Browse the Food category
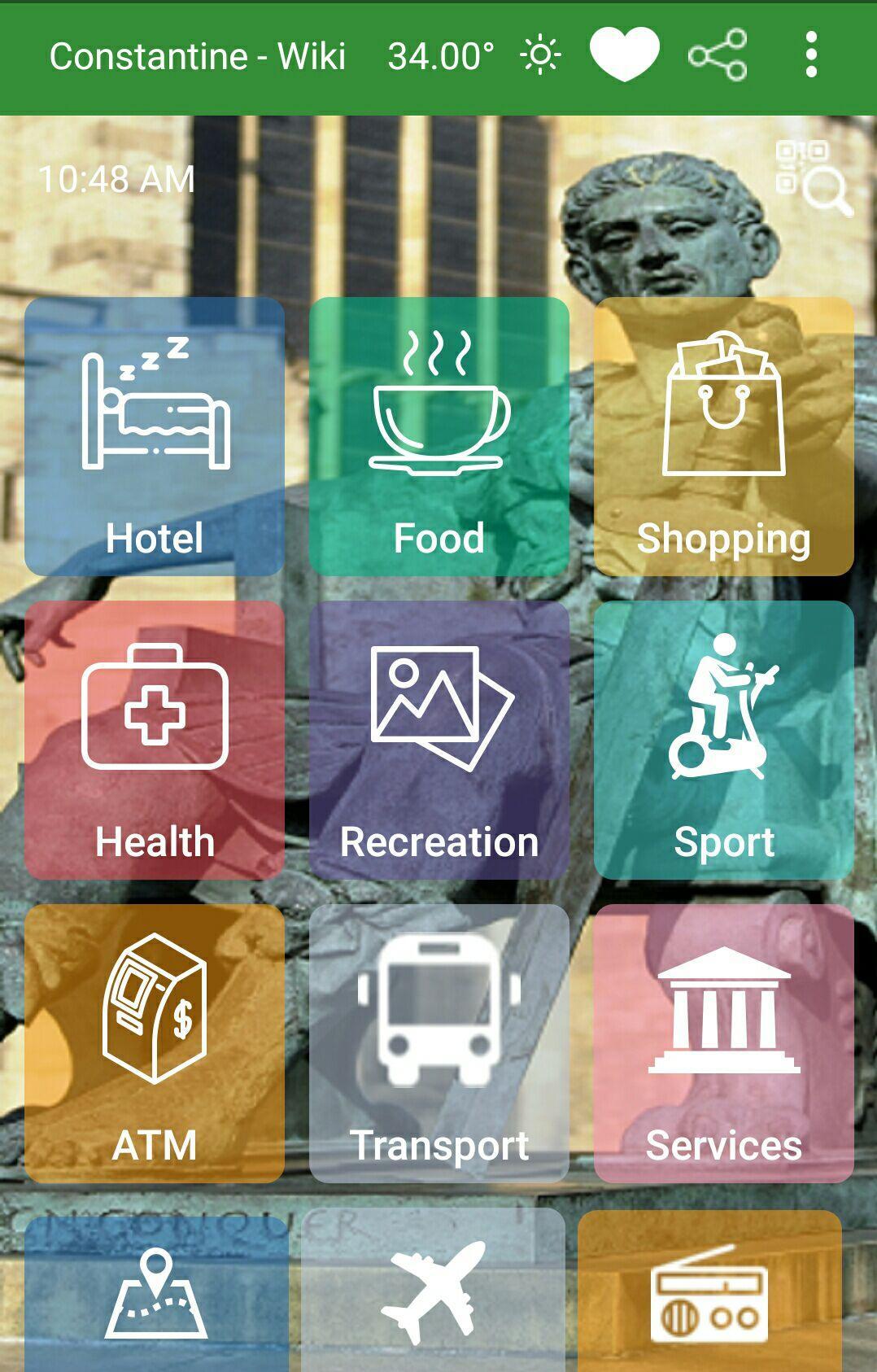This screenshot has width=877, height=1372. [439, 437]
